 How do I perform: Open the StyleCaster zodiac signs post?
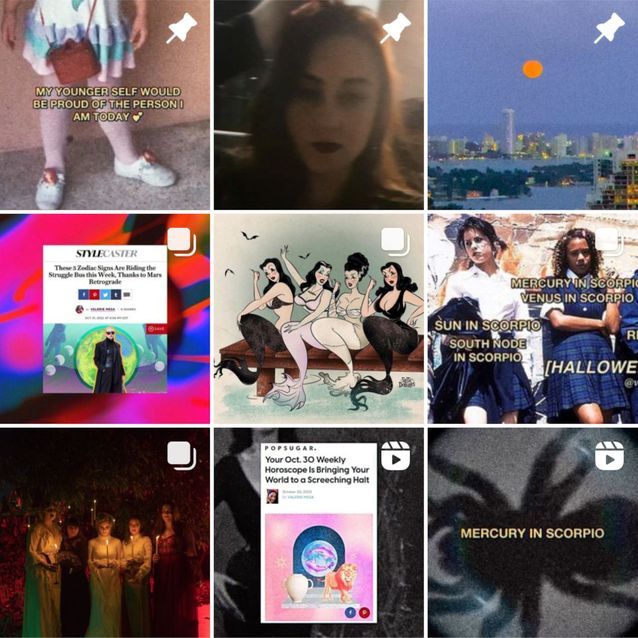pos(105,318)
